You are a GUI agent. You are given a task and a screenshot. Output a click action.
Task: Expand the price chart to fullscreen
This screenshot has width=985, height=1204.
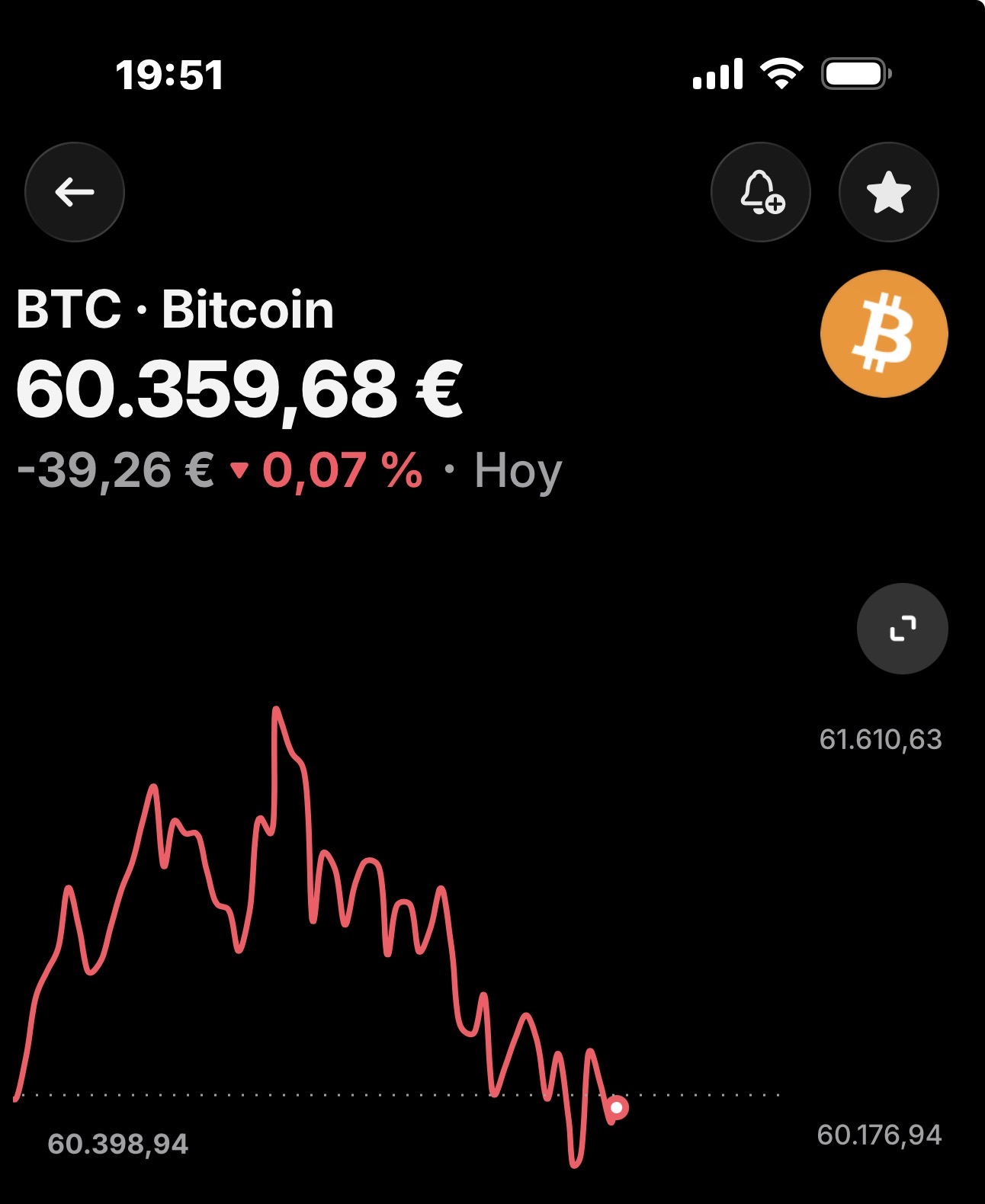(903, 629)
